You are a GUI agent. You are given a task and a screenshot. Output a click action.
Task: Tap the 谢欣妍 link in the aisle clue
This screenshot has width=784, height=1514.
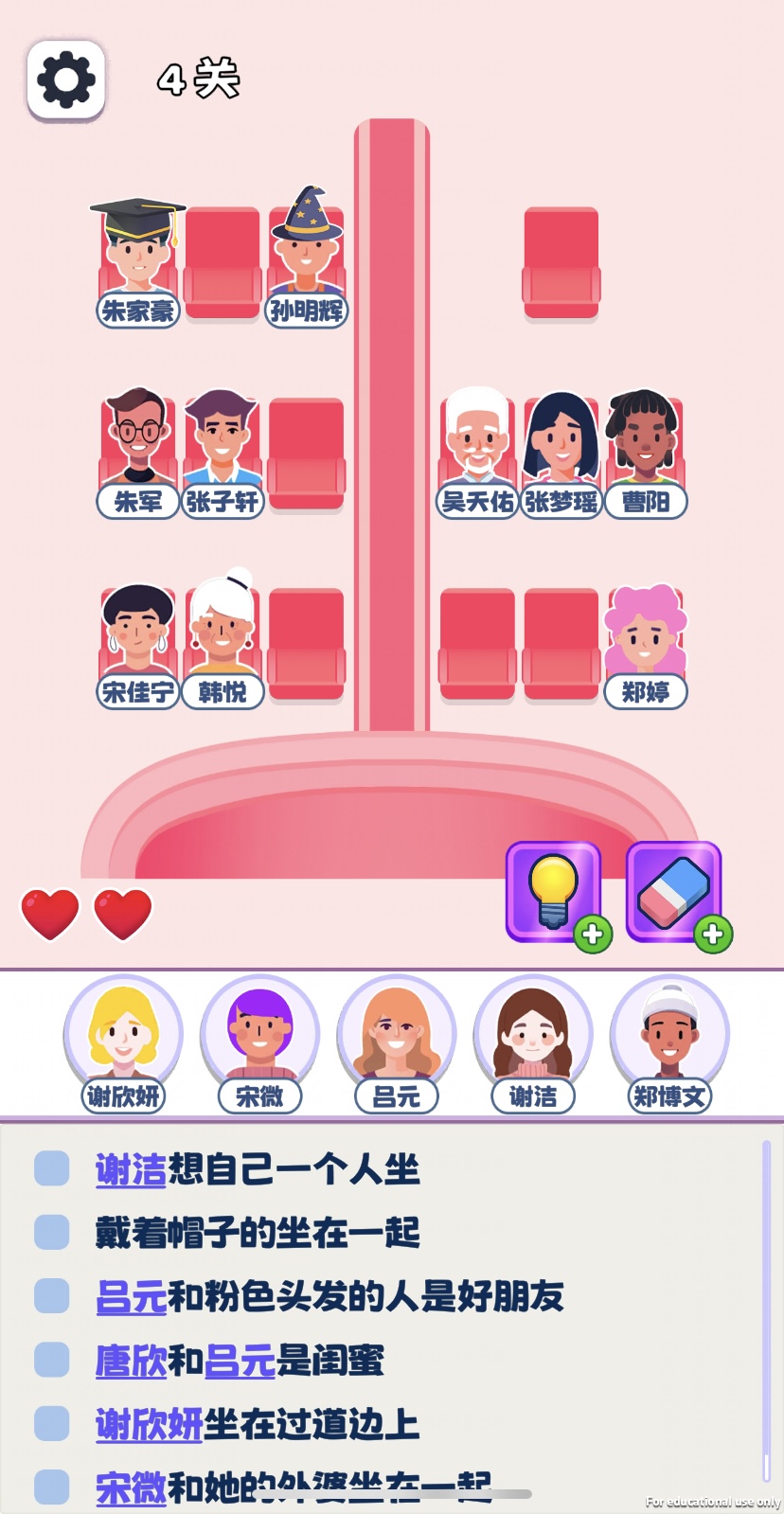(149, 1425)
